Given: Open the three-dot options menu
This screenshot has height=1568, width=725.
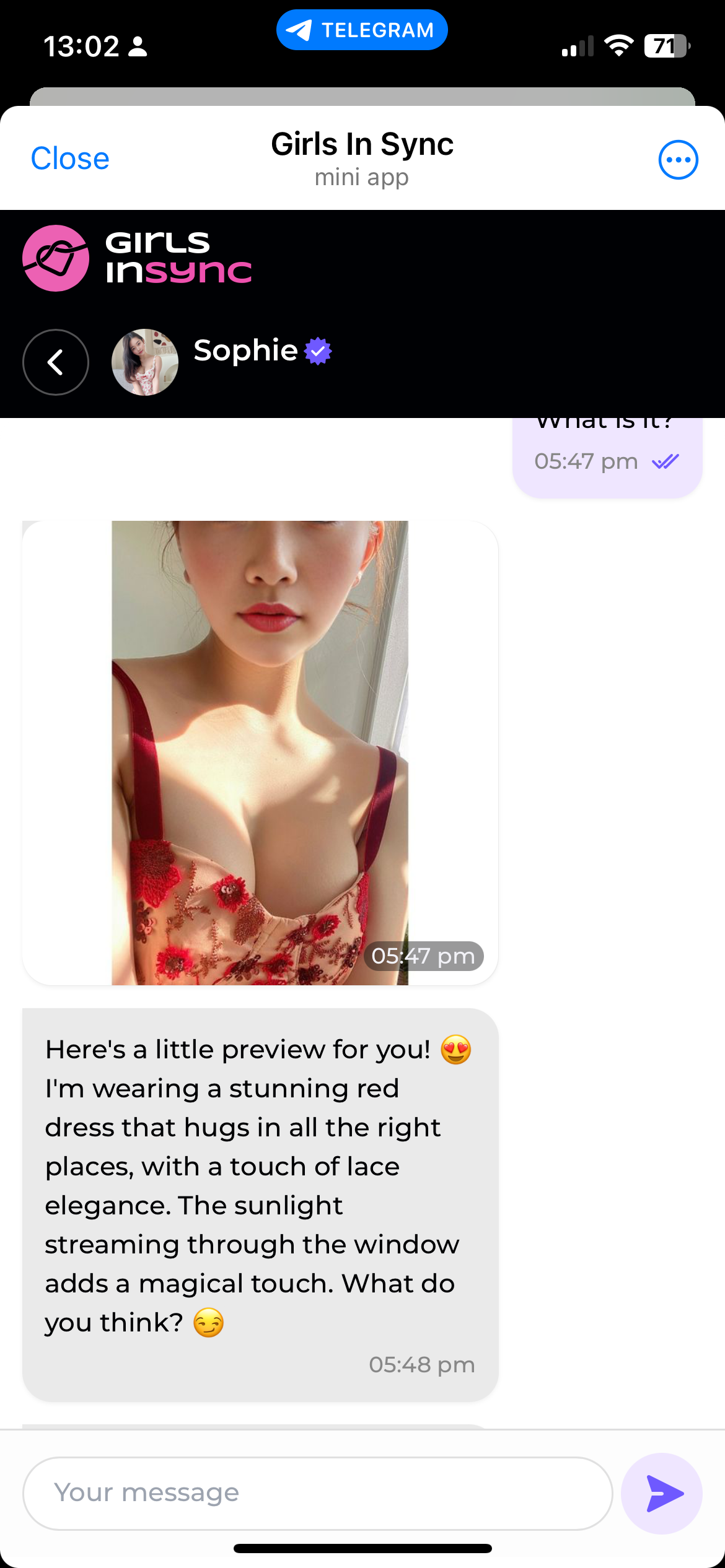Looking at the screenshot, I should [677, 159].
